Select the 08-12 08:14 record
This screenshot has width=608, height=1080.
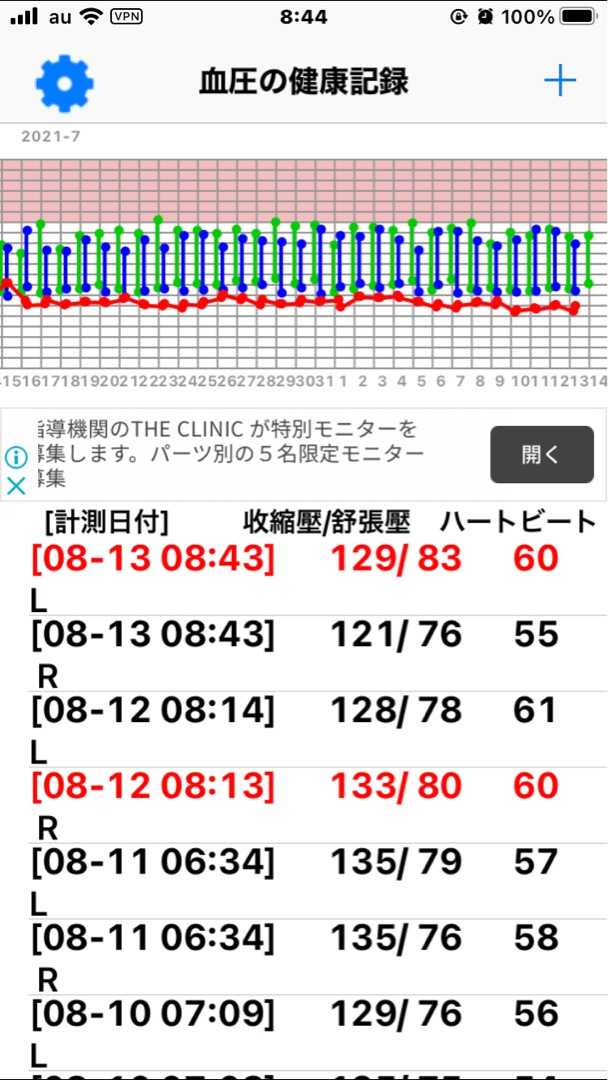pos(304,729)
